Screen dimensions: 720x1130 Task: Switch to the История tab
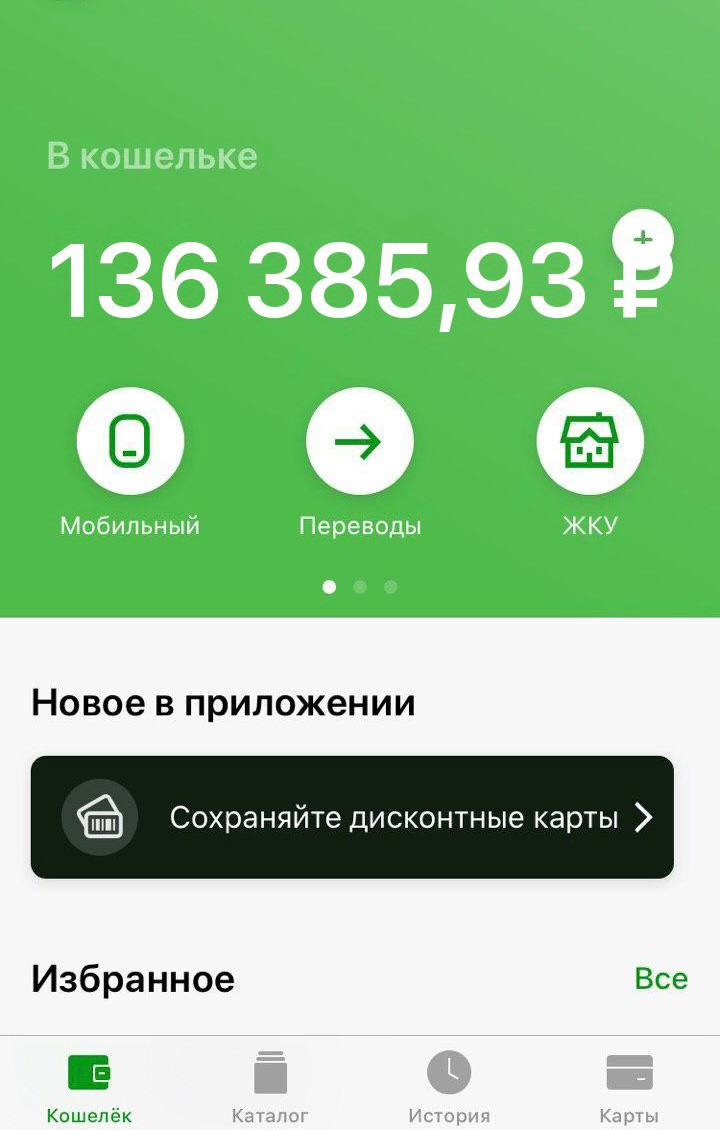(x=449, y=1086)
